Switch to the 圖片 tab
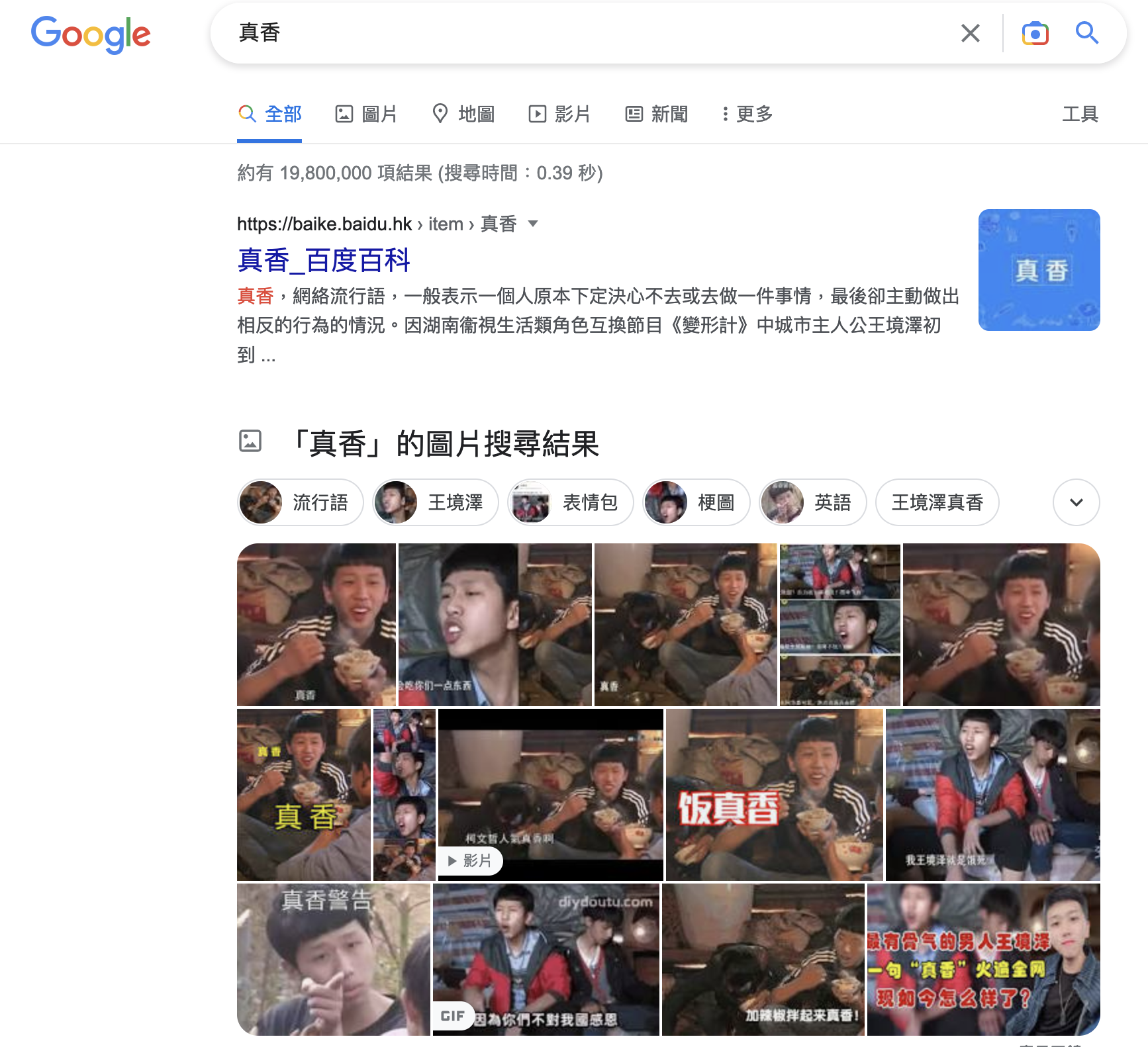The width and height of the screenshot is (1148, 1047). [x=366, y=114]
